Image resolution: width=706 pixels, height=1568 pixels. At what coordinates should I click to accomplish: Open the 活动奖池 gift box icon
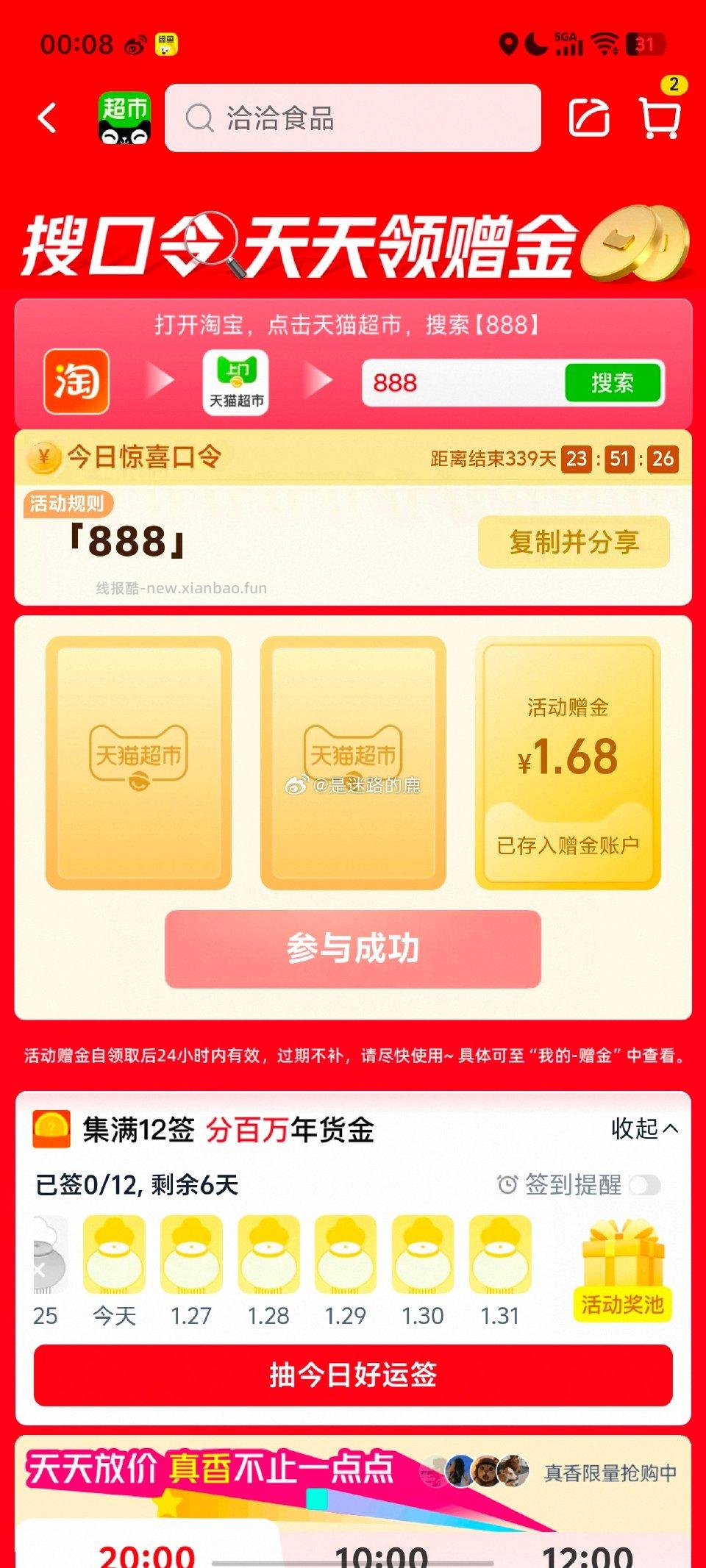pos(624,1258)
